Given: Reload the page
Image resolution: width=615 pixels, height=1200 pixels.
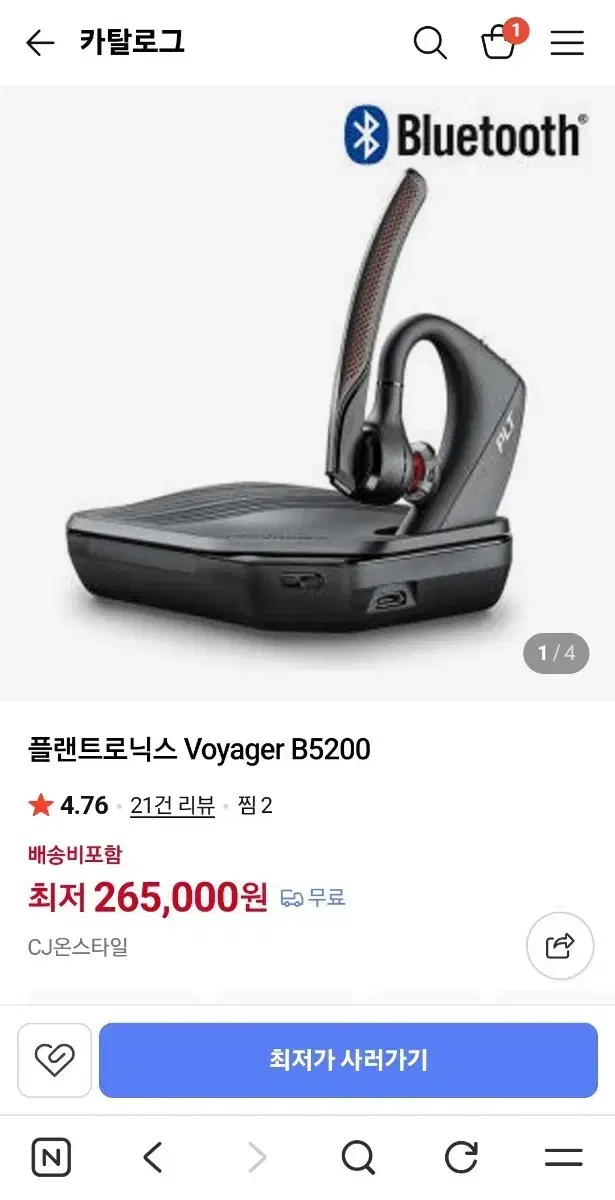Looking at the screenshot, I should point(461,1158).
